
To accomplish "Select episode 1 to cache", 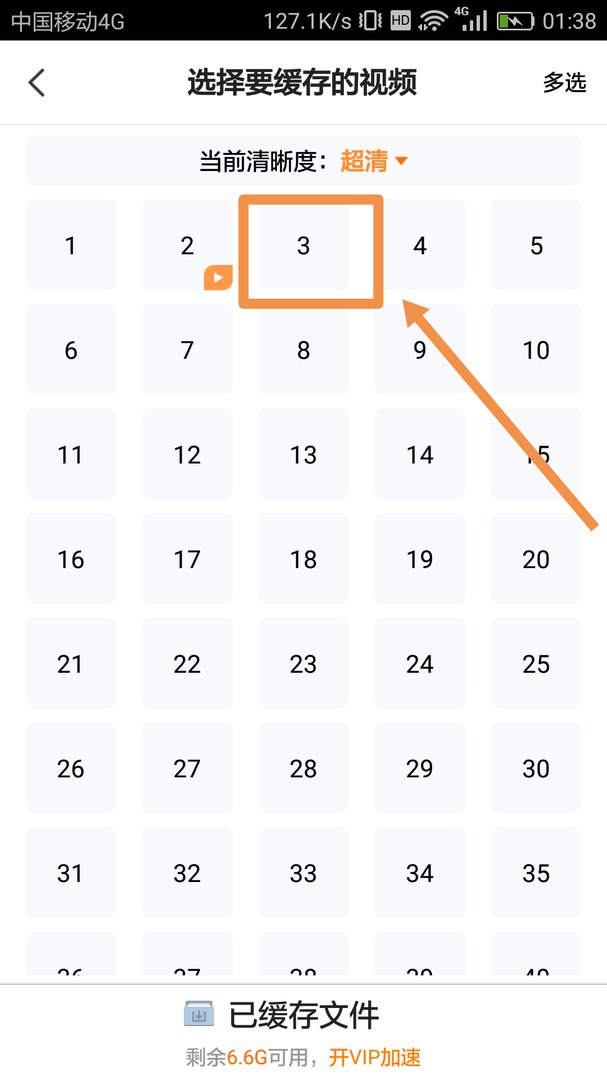I will (70, 245).
